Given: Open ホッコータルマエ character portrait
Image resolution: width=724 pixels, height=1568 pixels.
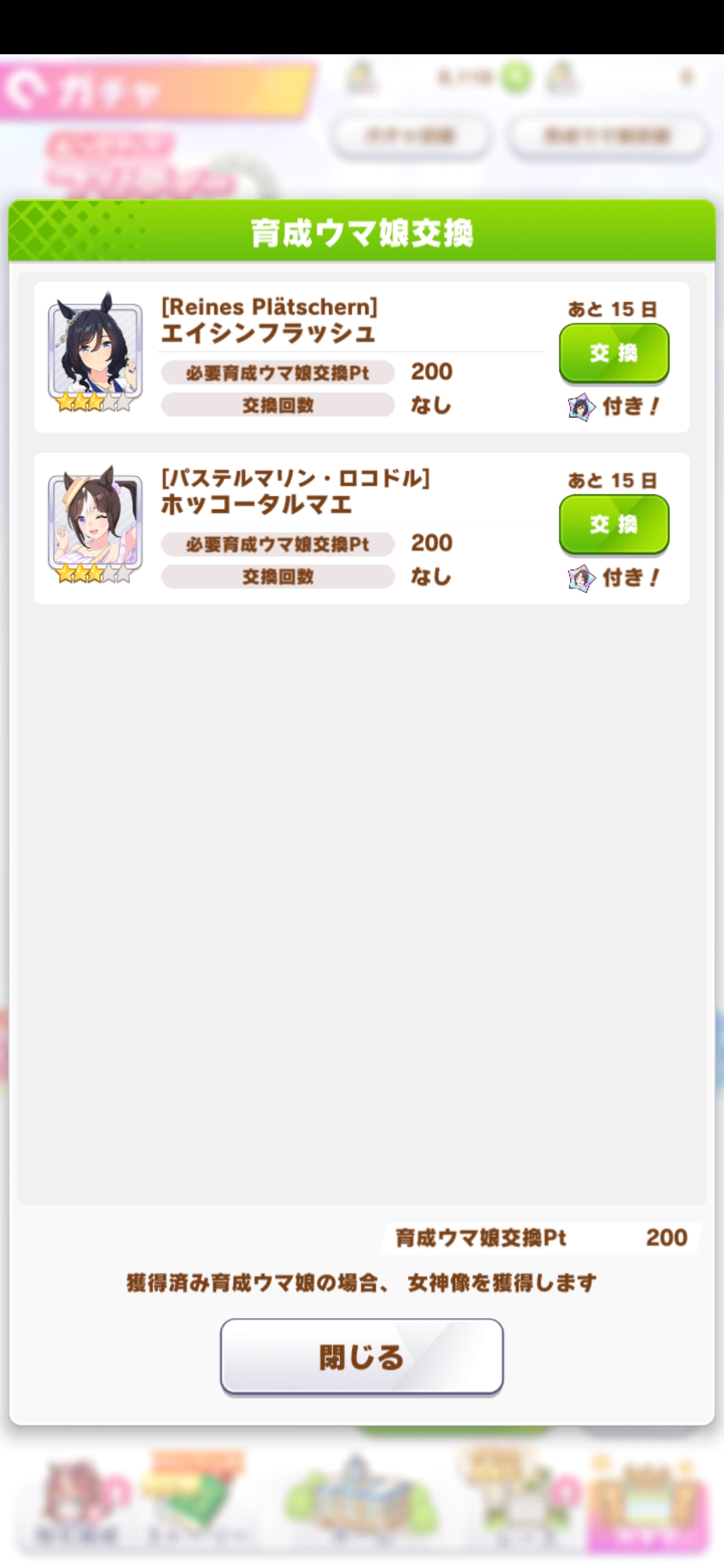Looking at the screenshot, I should coord(95,523).
